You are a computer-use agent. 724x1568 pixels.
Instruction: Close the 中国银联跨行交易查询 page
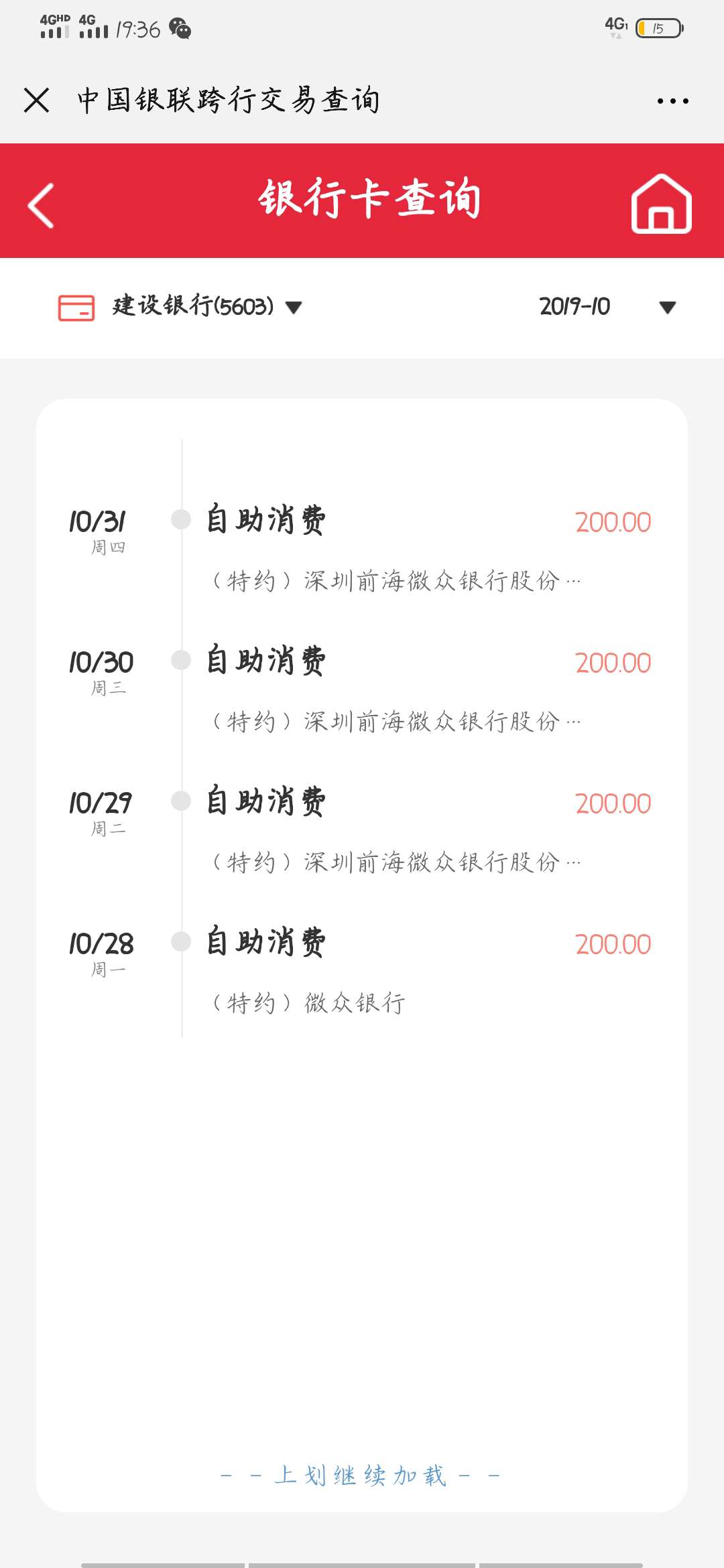36,101
